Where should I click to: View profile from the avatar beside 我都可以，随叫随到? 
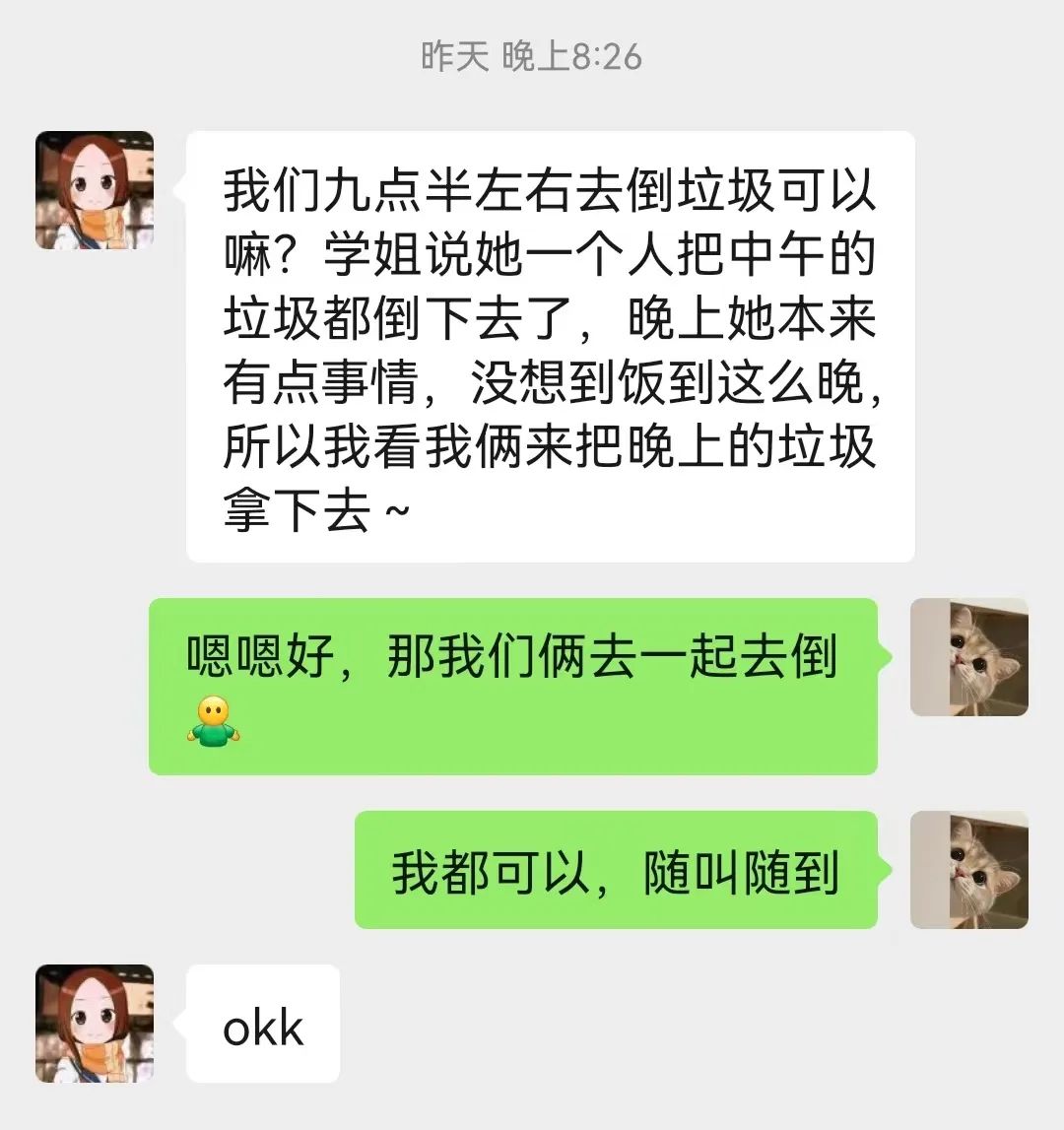968,870
